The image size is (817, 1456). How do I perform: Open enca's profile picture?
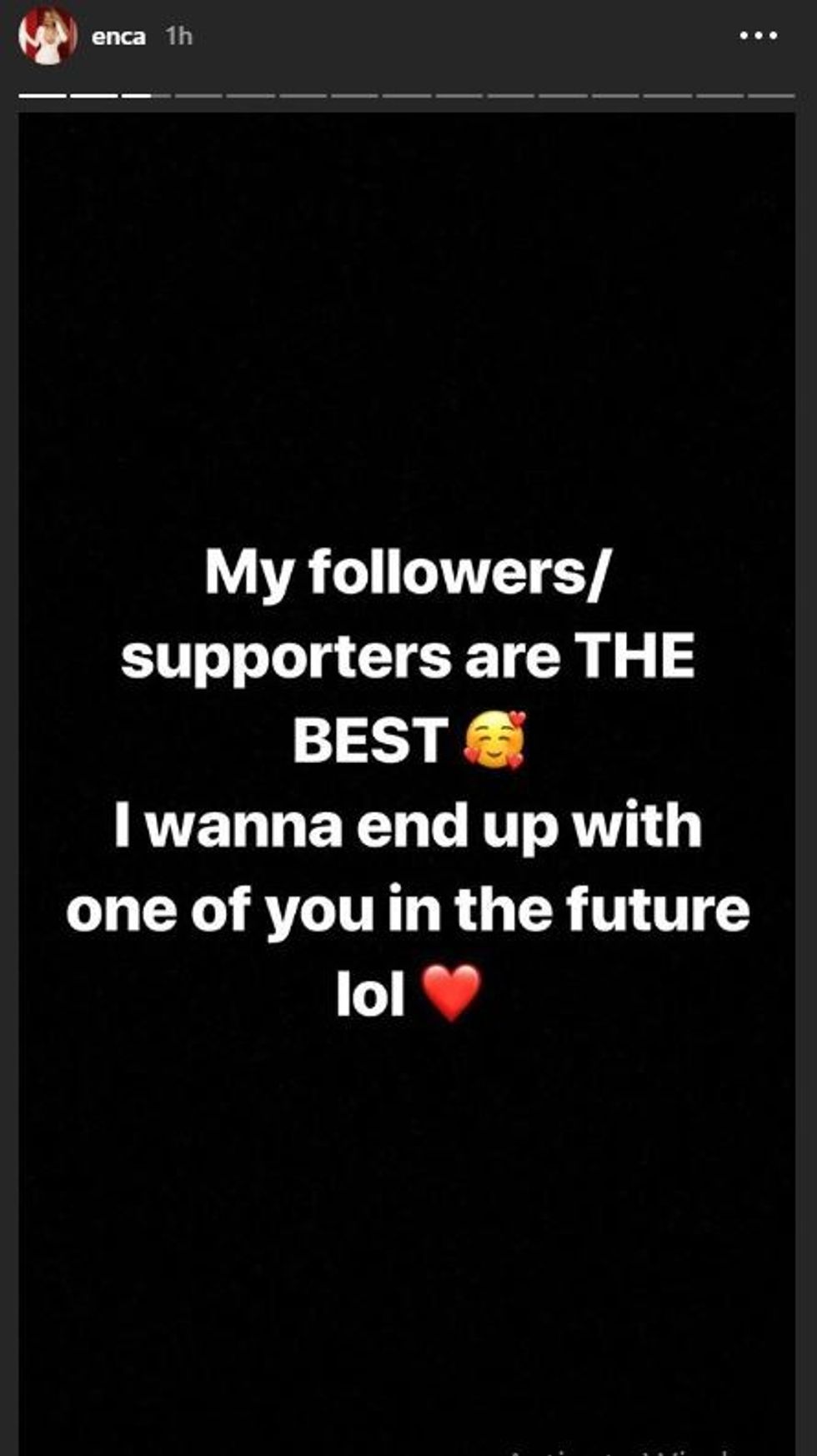tap(47, 37)
